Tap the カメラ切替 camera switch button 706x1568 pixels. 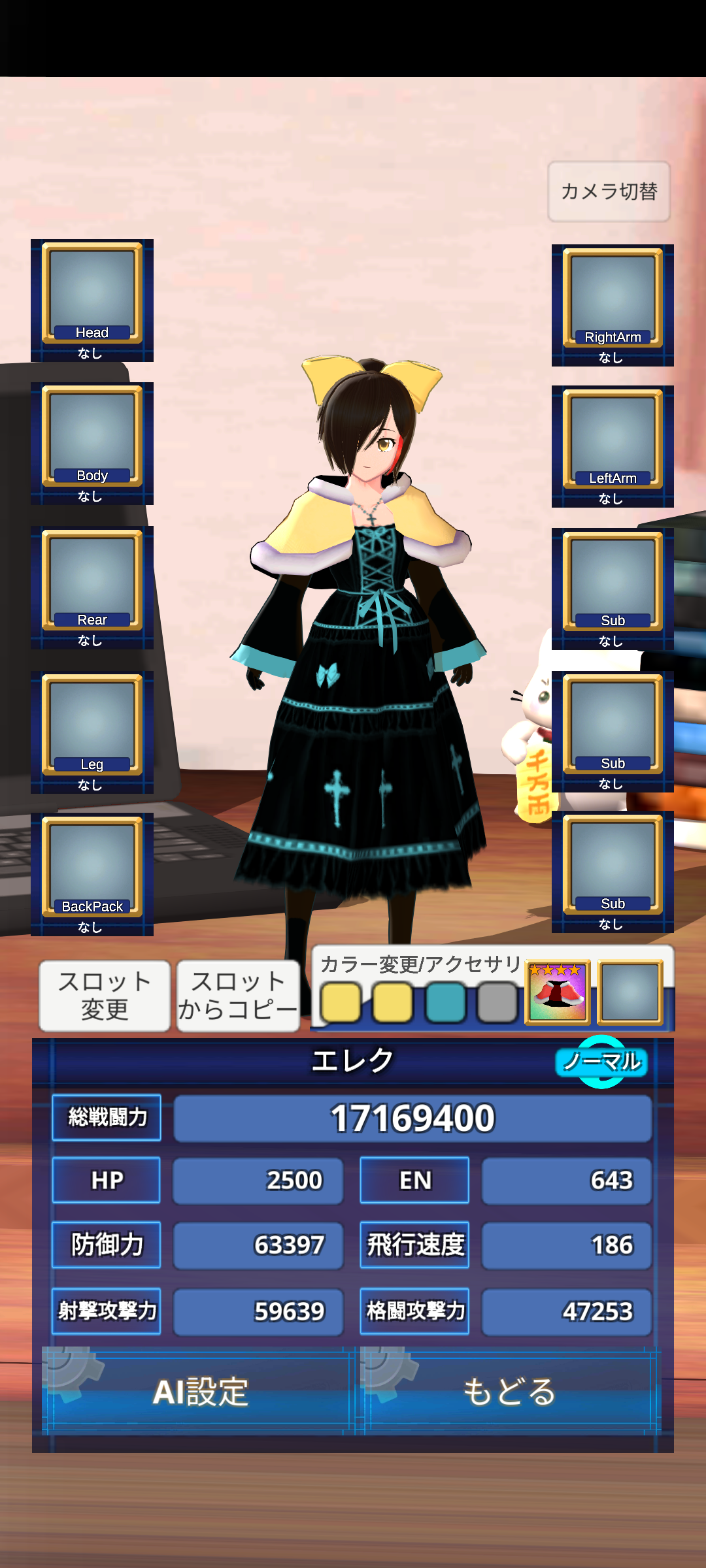click(609, 191)
